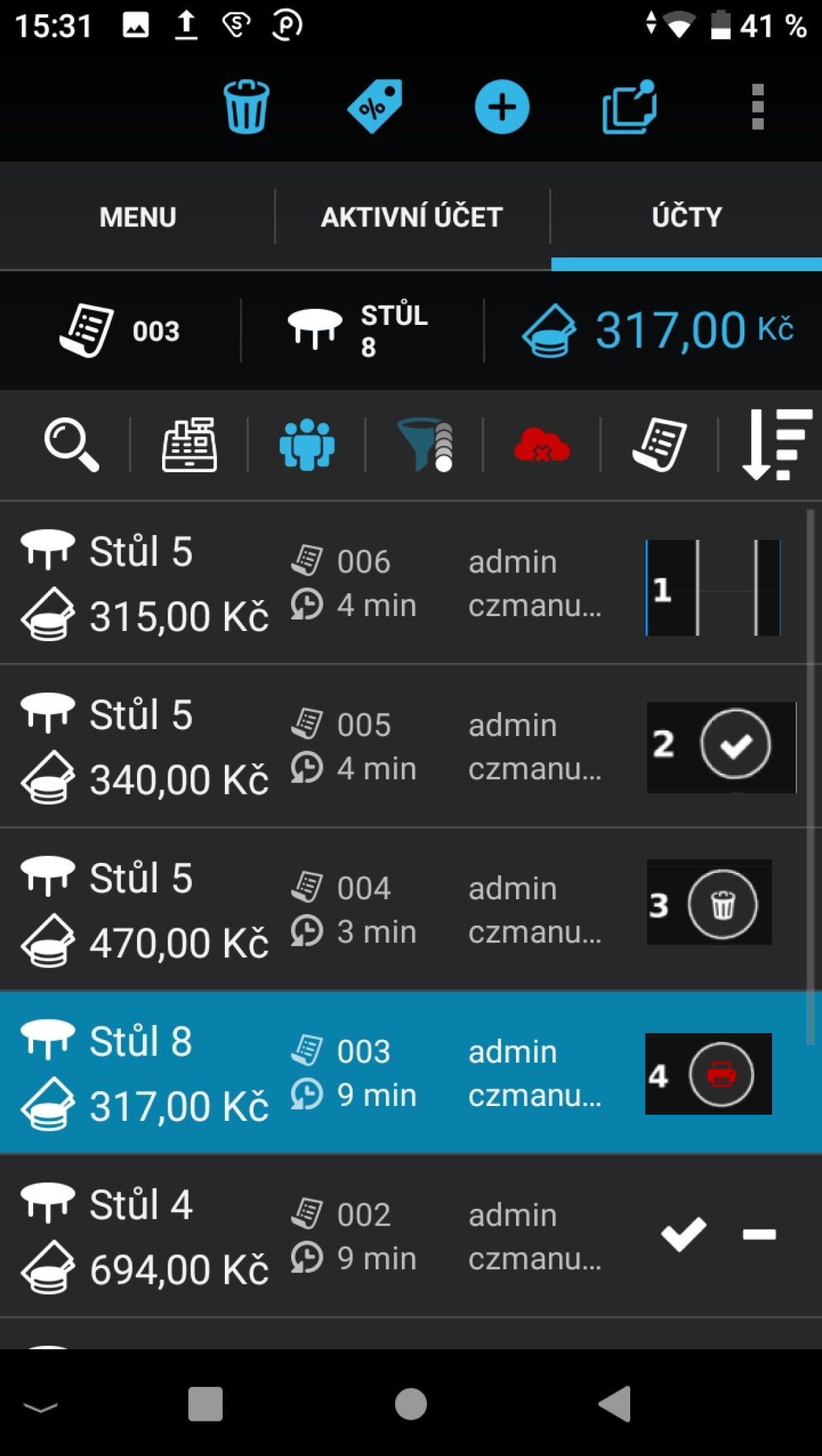
Task: Open bill 002 for Stůl 4
Action: pos(304,1236)
